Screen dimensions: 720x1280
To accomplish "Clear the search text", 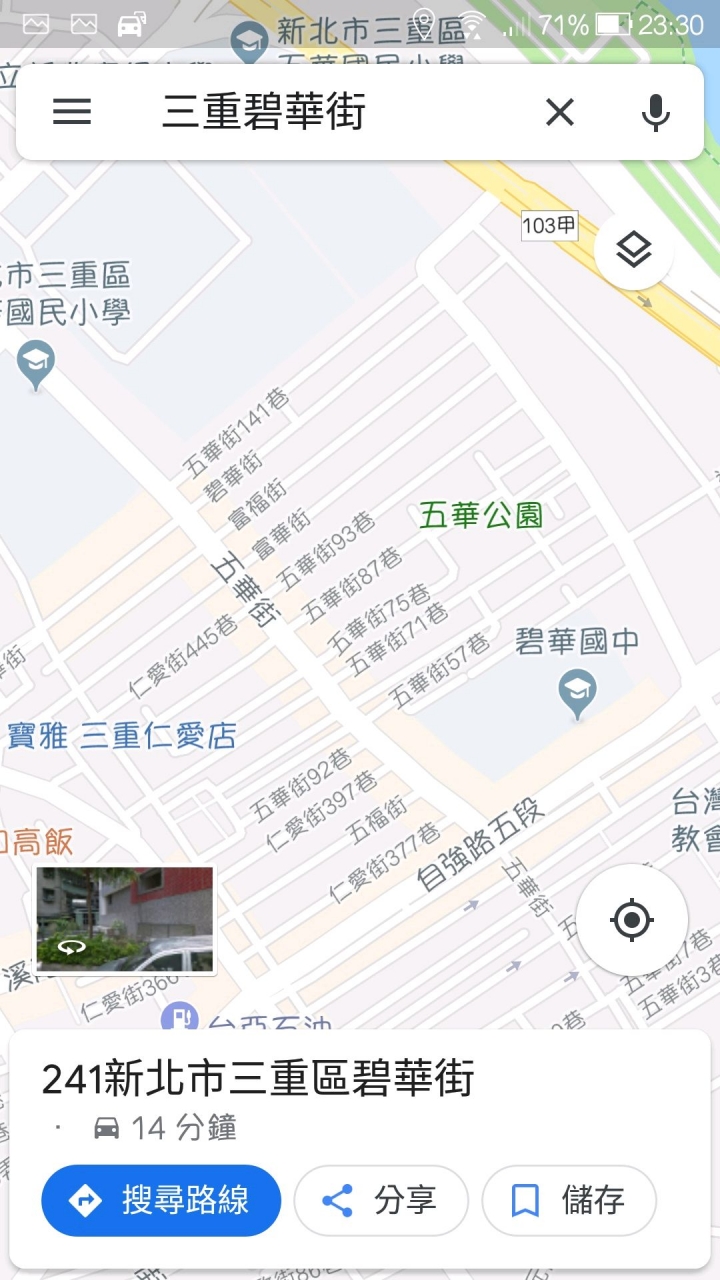I will pos(560,112).
